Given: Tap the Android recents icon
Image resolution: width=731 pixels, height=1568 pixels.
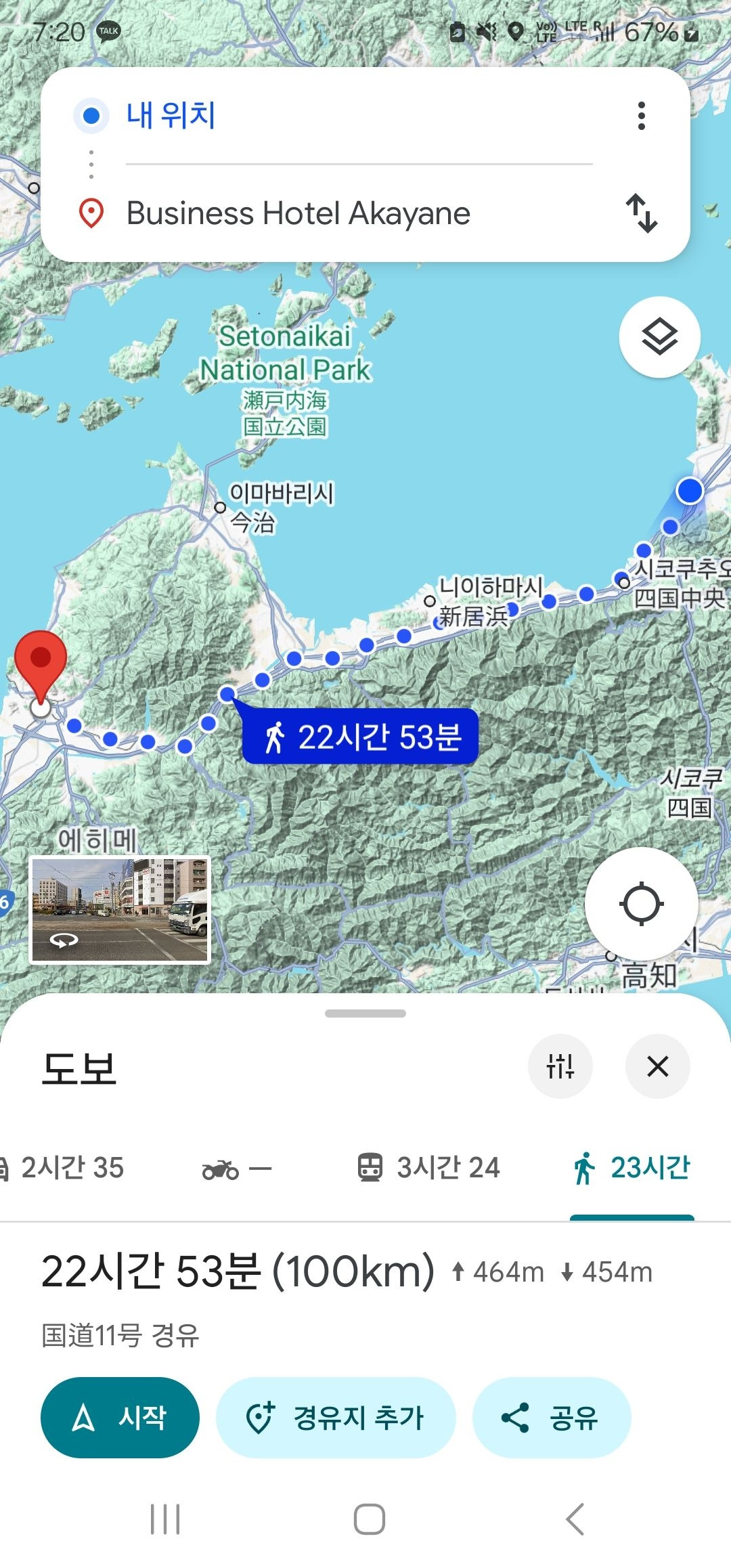Looking at the screenshot, I should coord(164,1518).
